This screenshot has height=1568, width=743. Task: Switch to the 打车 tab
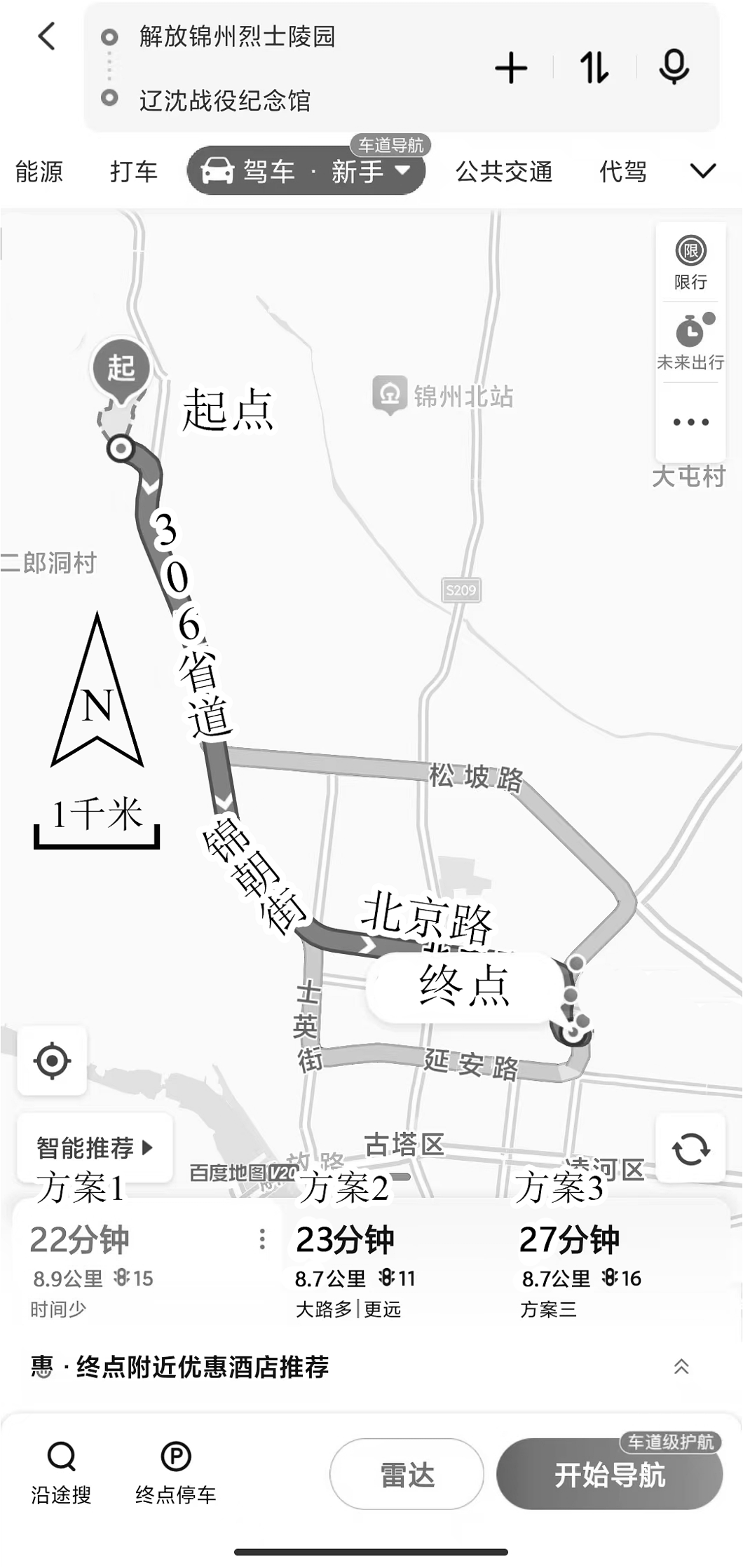click(133, 171)
